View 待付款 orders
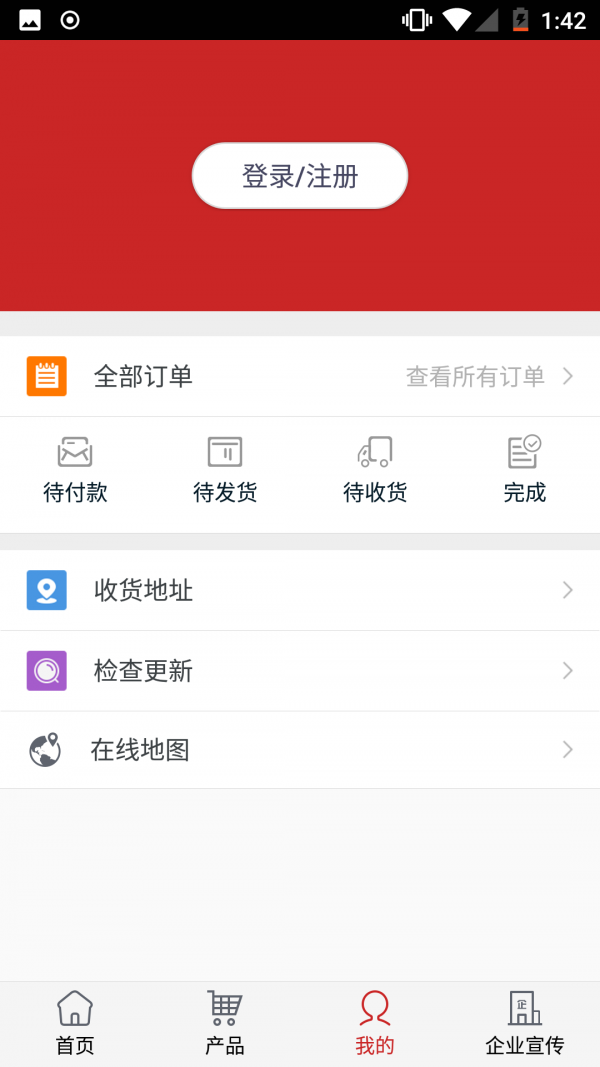This screenshot has height=1067, width=600. click(75, 469)
